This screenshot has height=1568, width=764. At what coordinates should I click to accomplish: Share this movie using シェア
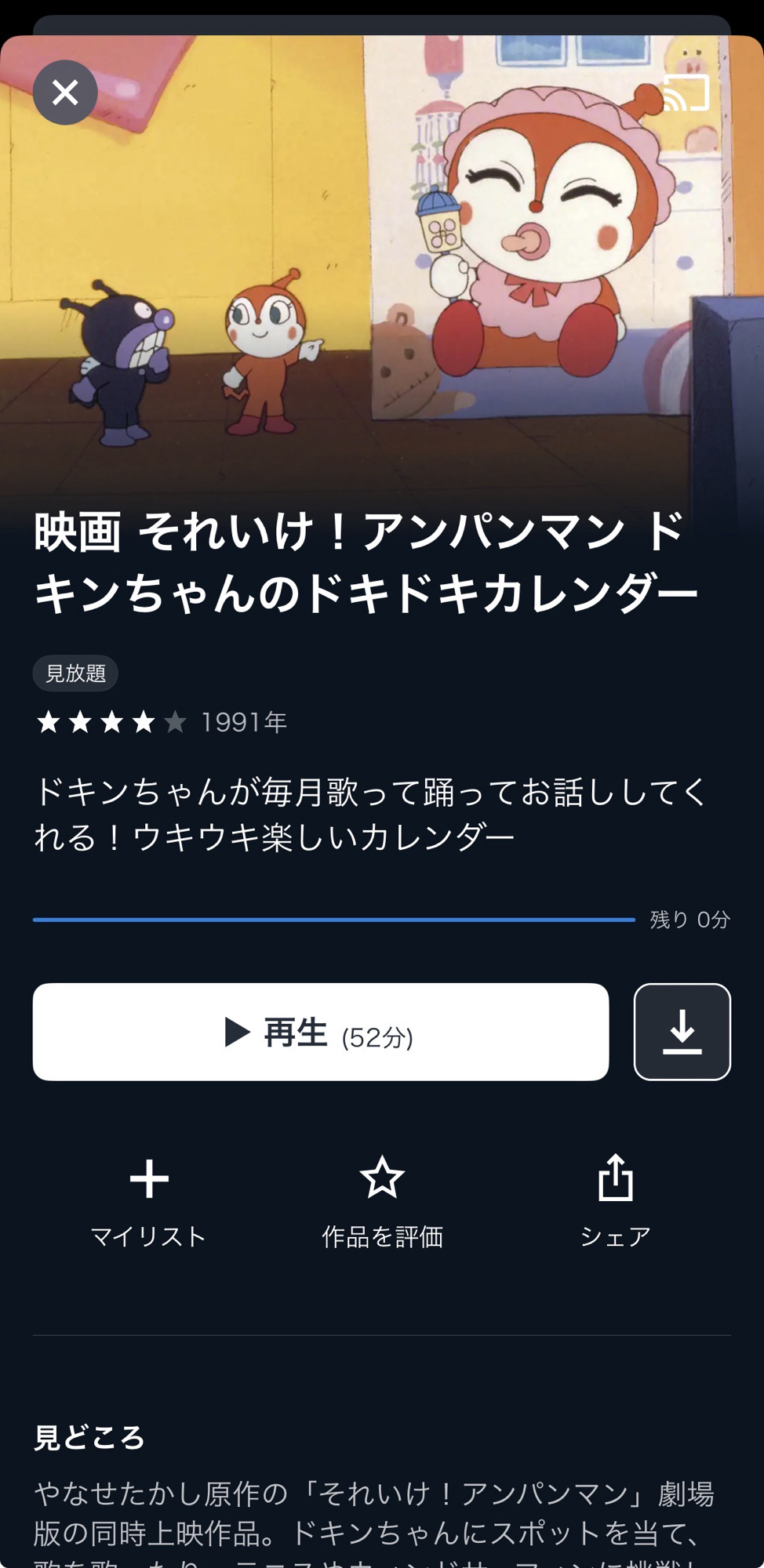tap(616, 1201)
